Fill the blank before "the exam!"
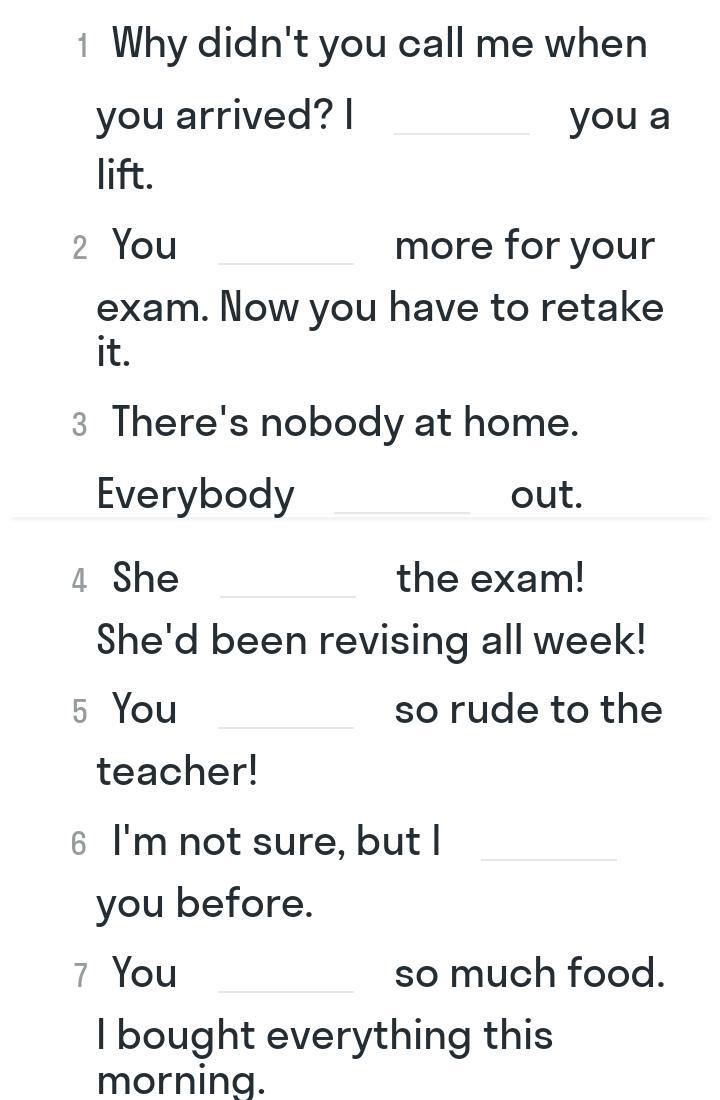720x1100 pixels. pyautogui.click(x=288, y=579)
